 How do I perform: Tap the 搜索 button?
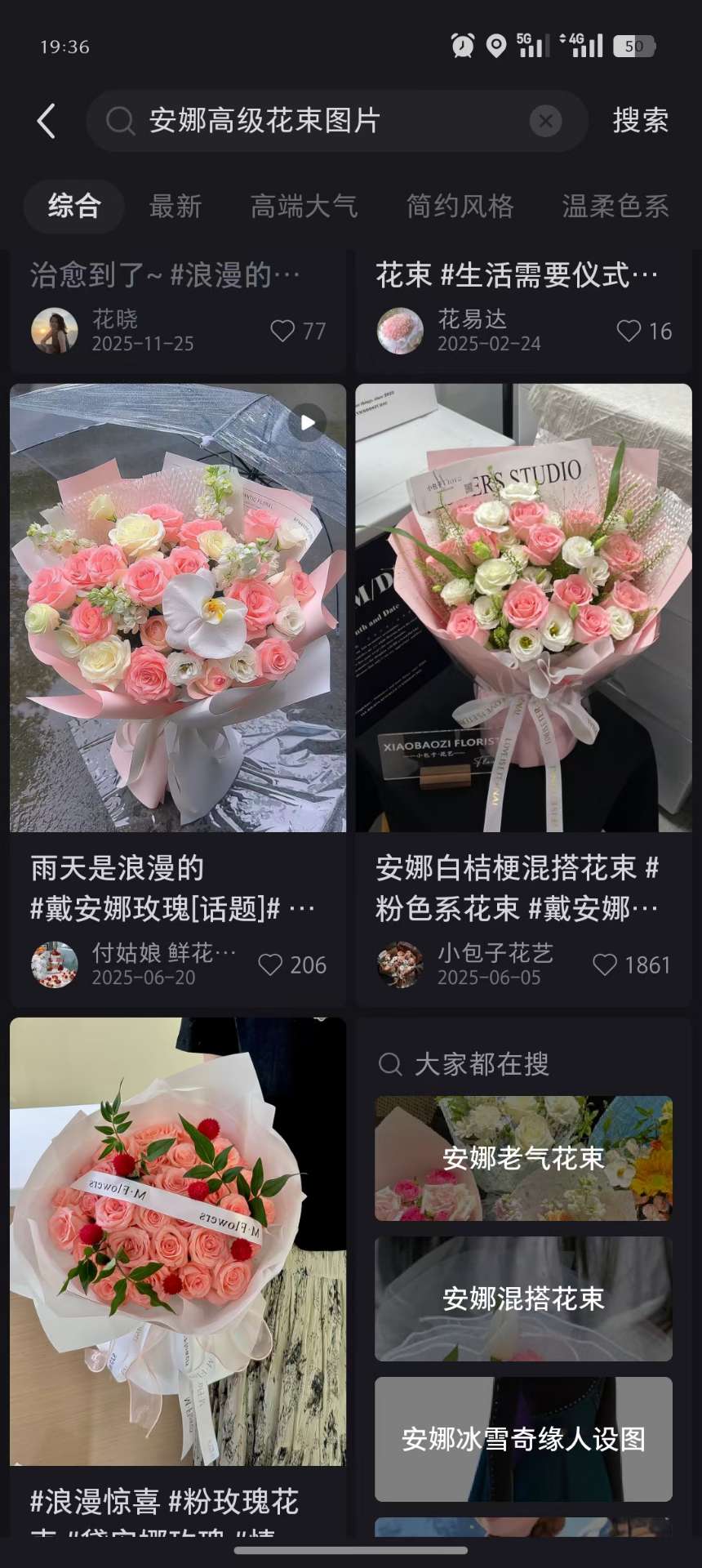[x=641, y=121]
